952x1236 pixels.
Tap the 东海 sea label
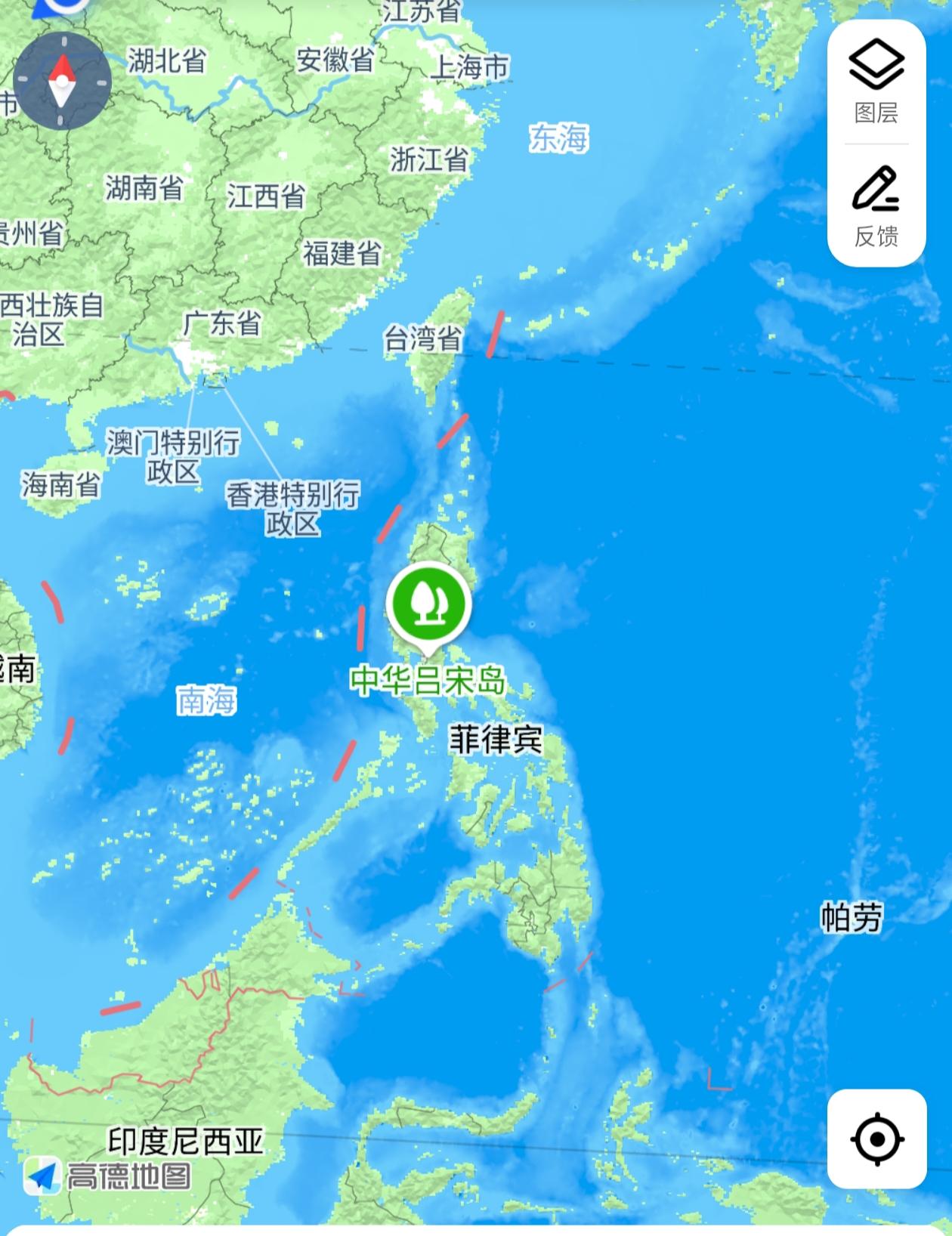pyautogui.click(x=560, y=139)
